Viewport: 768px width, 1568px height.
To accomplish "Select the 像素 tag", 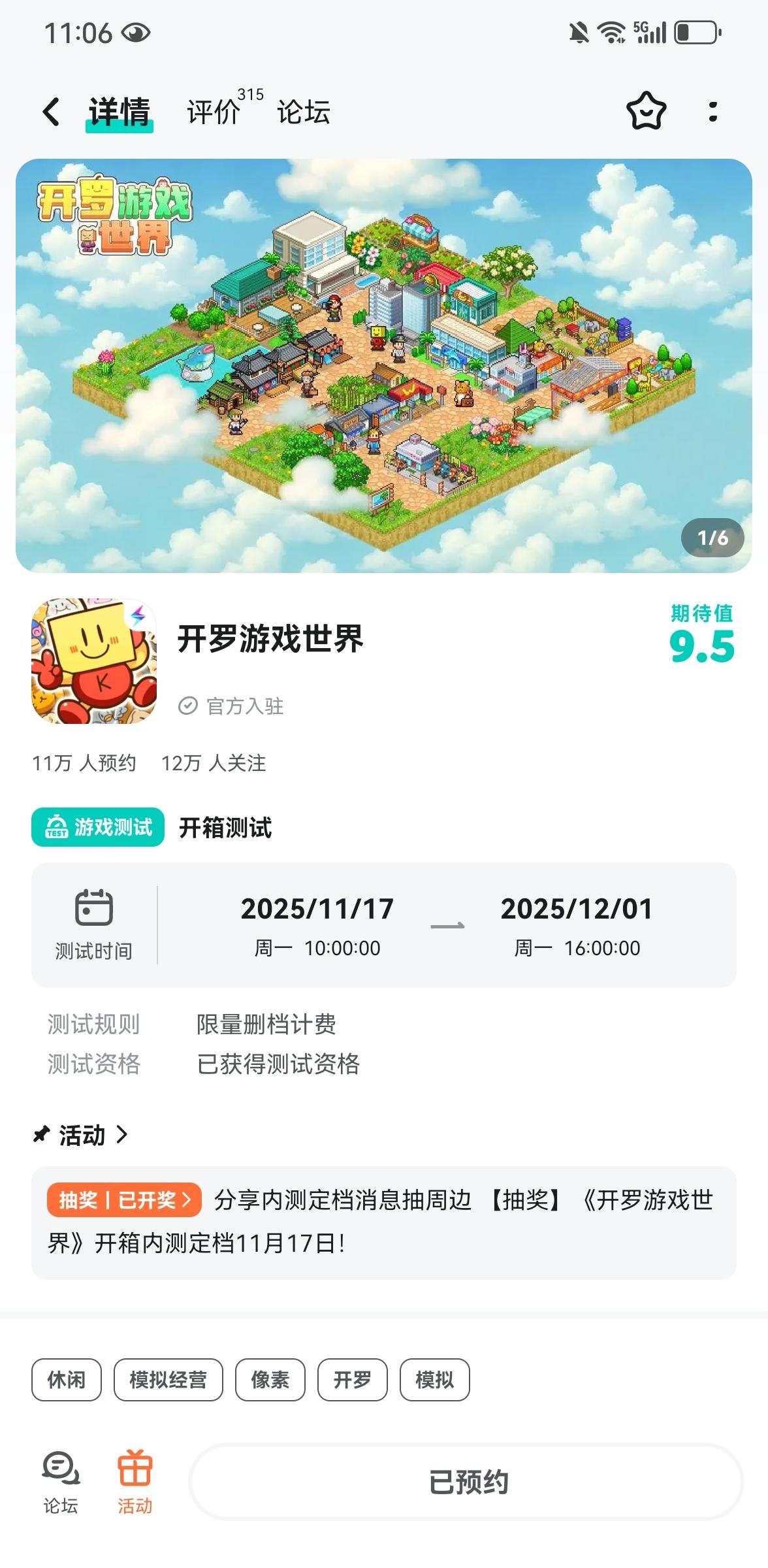I will click(269, 1380).
